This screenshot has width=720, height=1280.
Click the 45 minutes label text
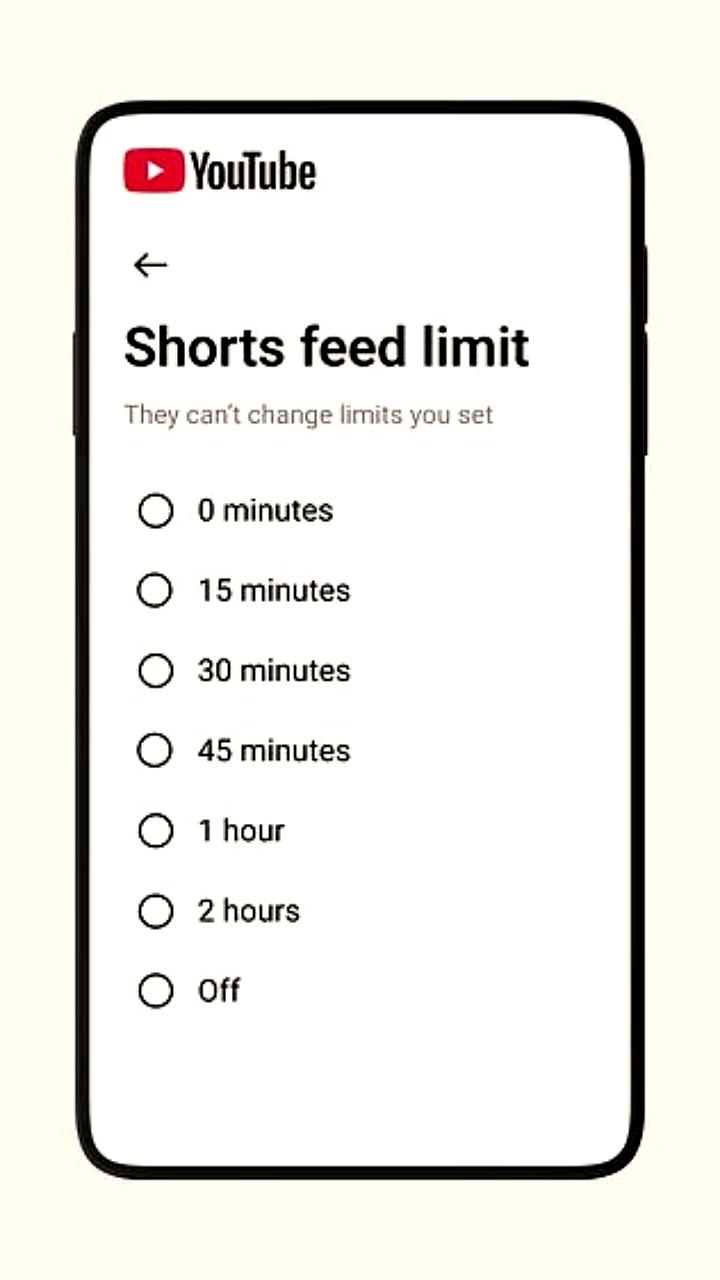(x=272, y=750)
